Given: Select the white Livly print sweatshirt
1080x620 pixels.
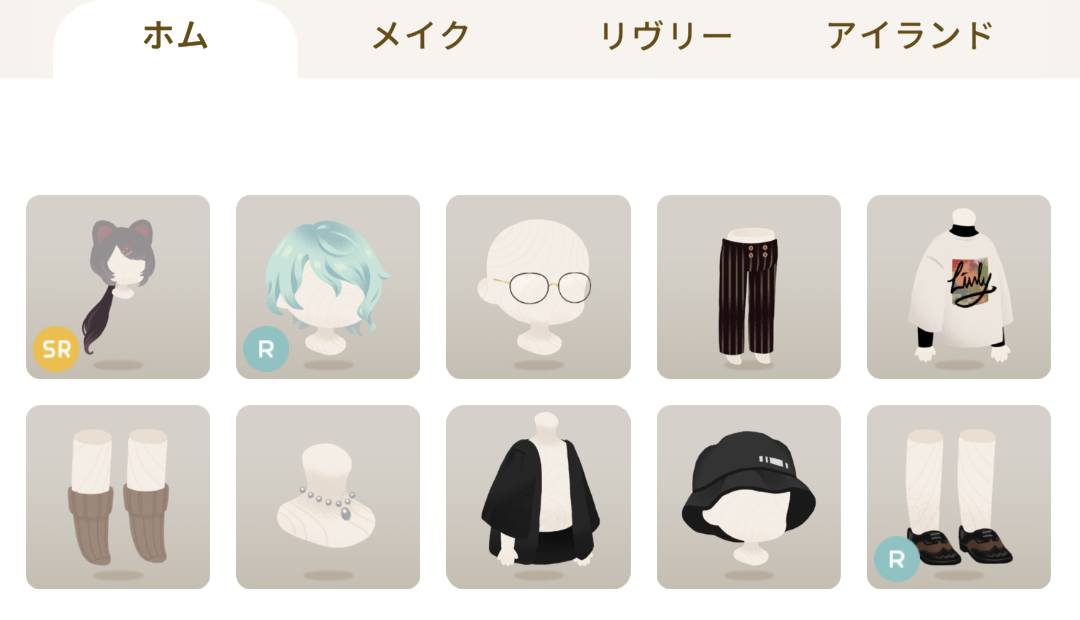Looking at the screenshot, I should (959, 287).
